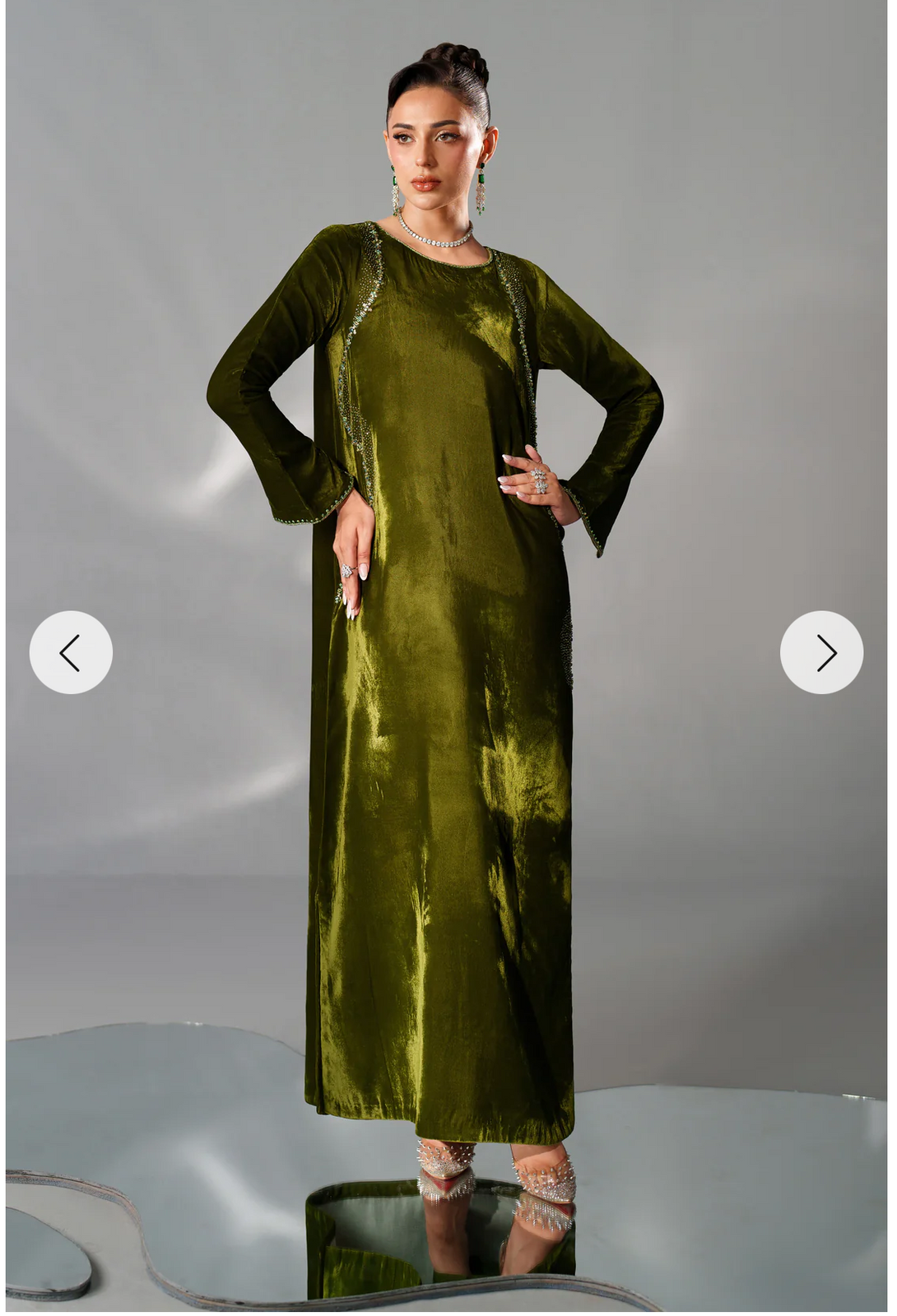
Task: Go to the previous product image
Action: click(71, 652)
